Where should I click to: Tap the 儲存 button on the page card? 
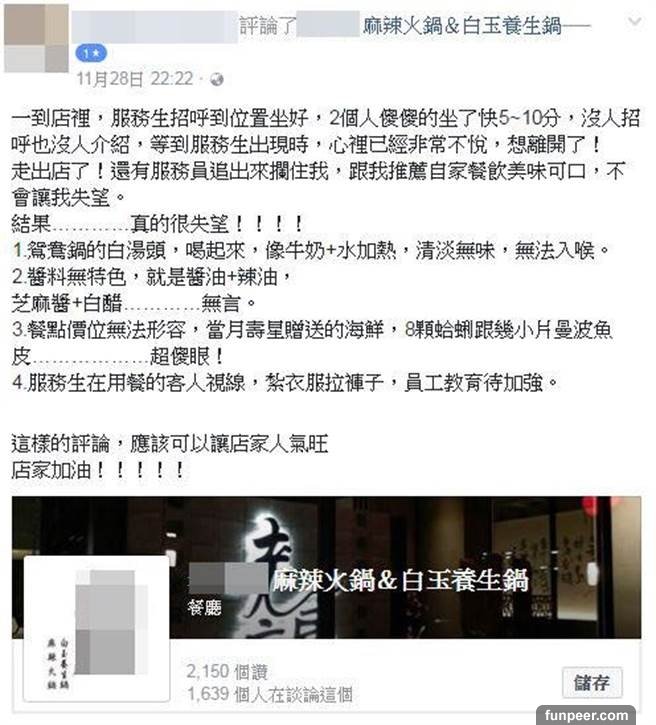(592, 683)
